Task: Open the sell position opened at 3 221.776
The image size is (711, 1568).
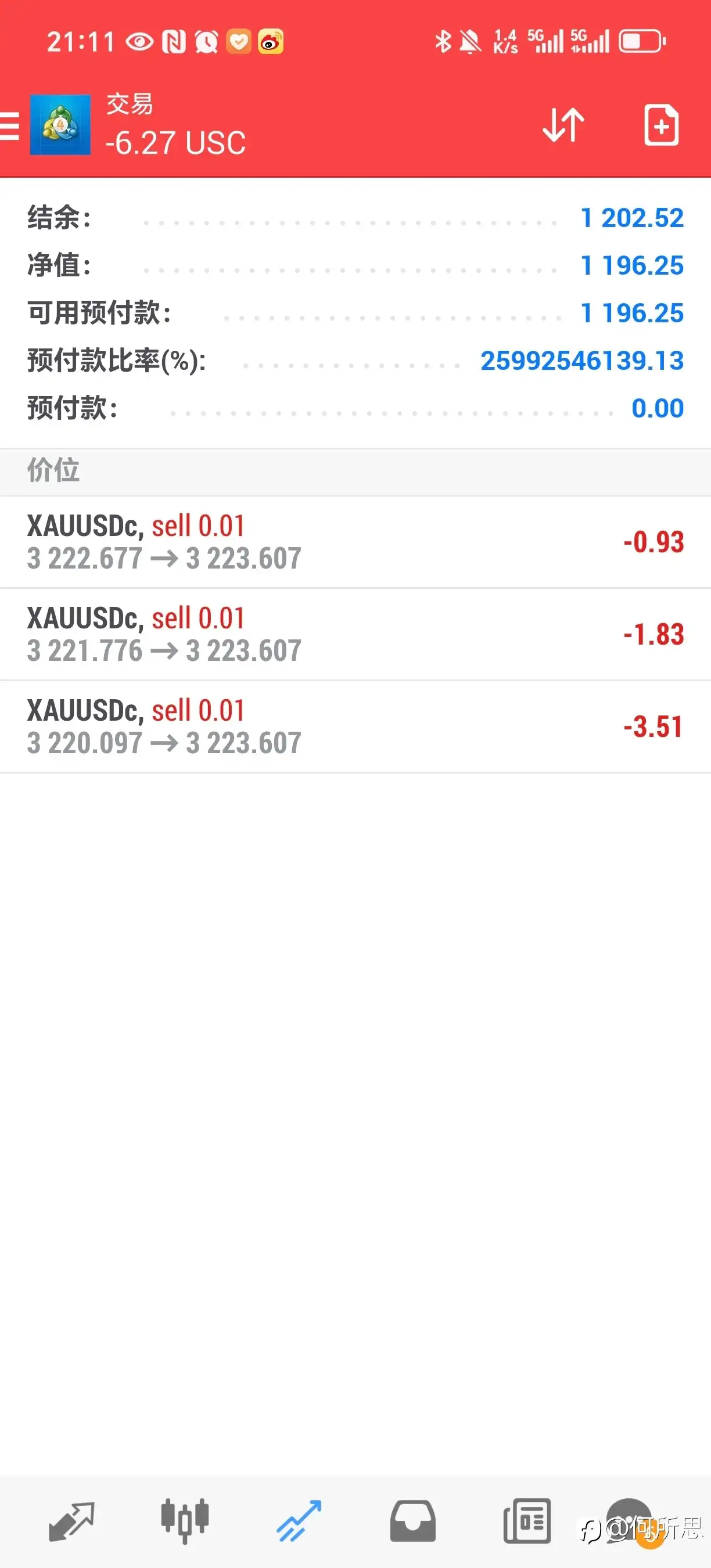Action: [x=355, y=635]
